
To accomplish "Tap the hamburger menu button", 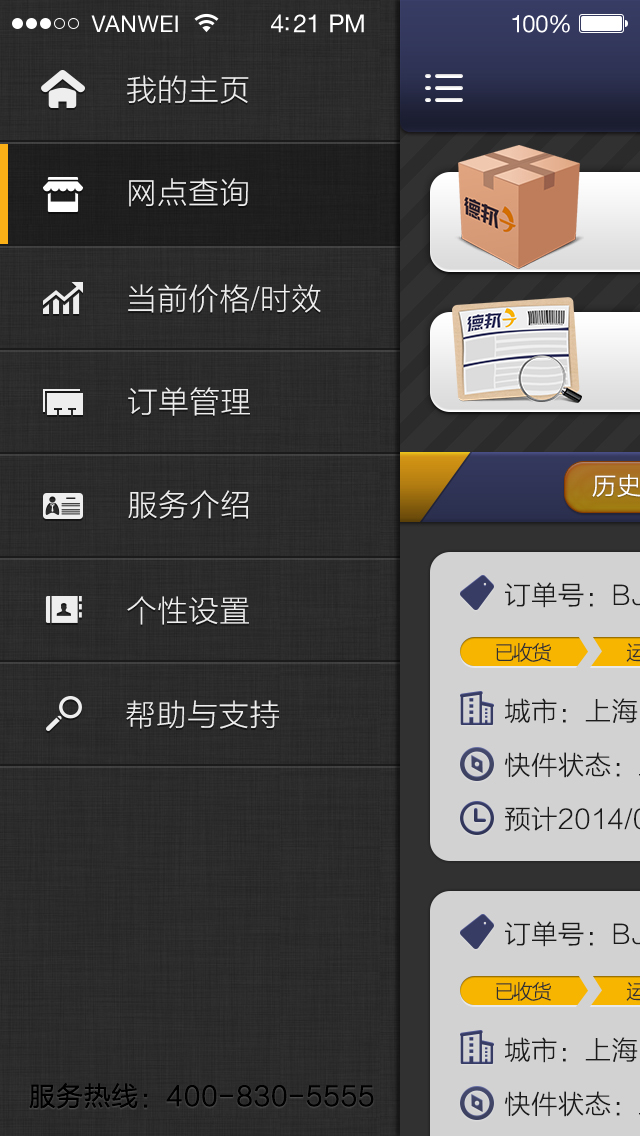I will [x=444, y=88].
